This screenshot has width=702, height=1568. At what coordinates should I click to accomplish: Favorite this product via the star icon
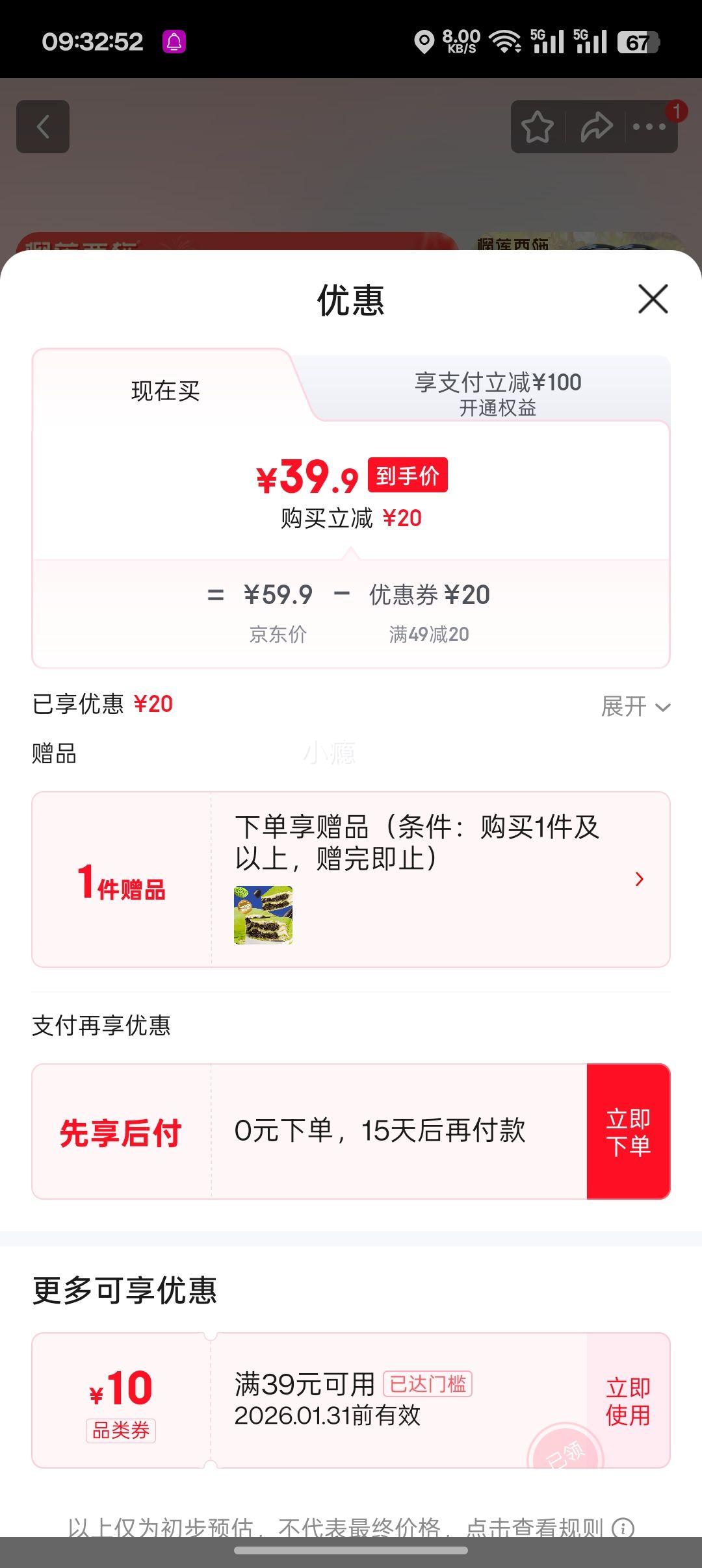538,129
